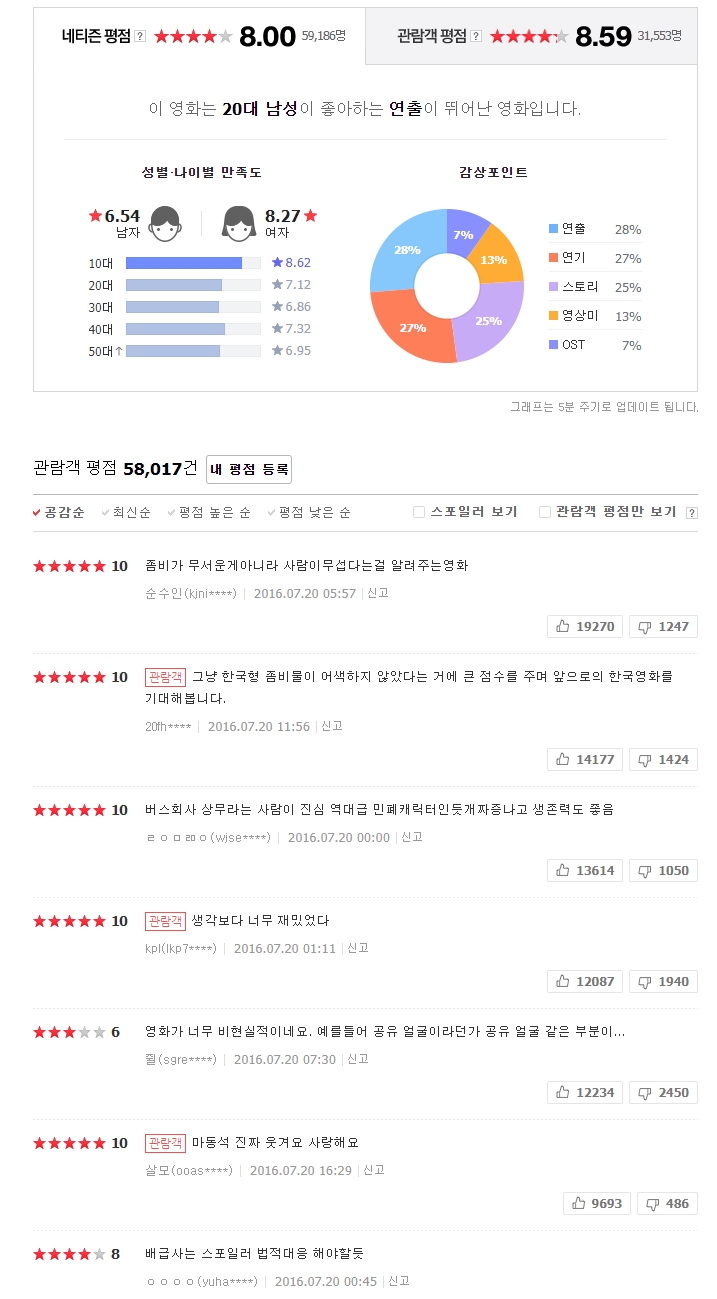
Task: Report the review by 순수인 via 신고
Action: tap(378, 593)
